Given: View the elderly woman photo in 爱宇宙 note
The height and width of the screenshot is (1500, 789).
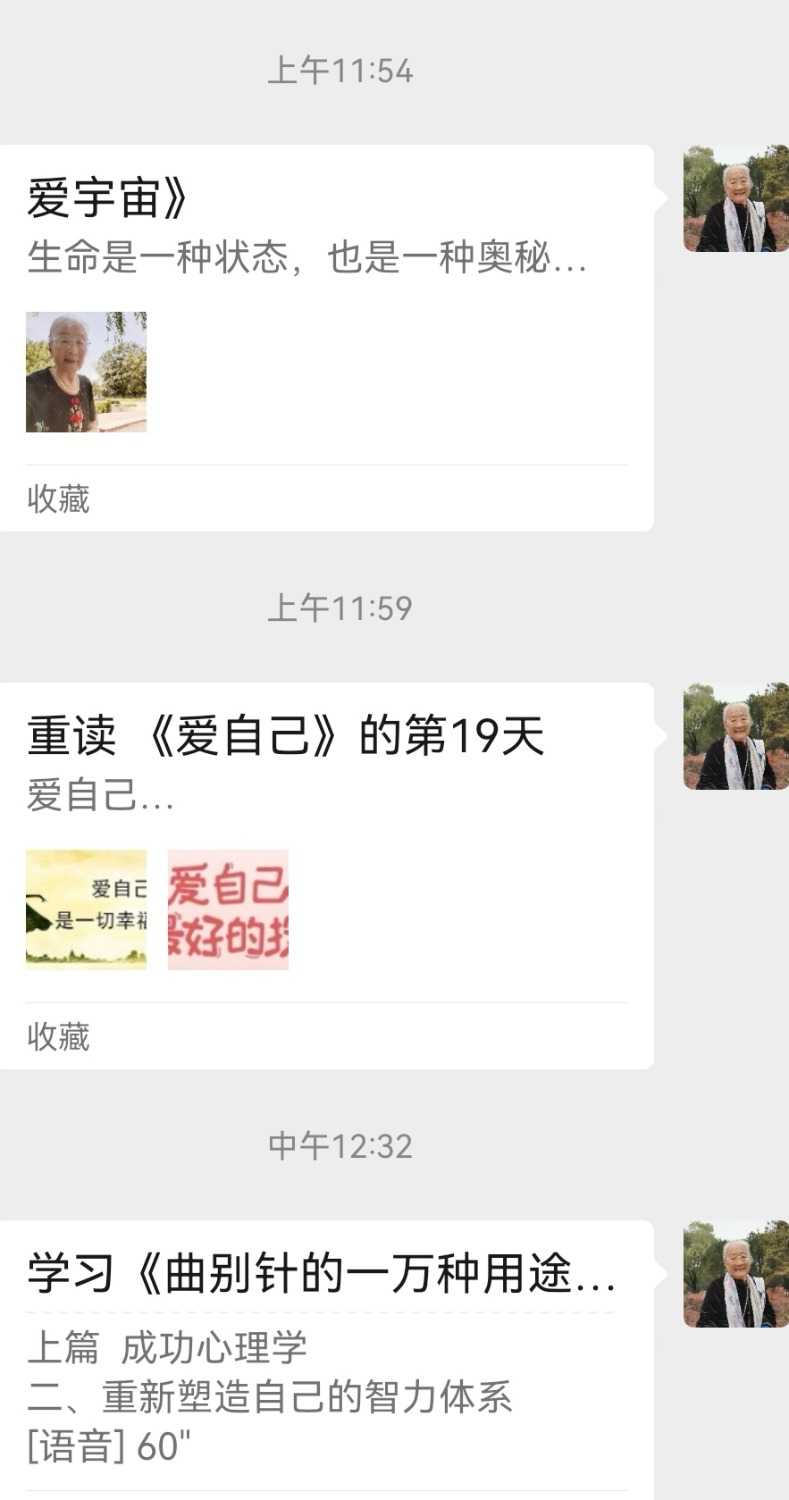Looking at the screenshot, I should tap(86, 371).
